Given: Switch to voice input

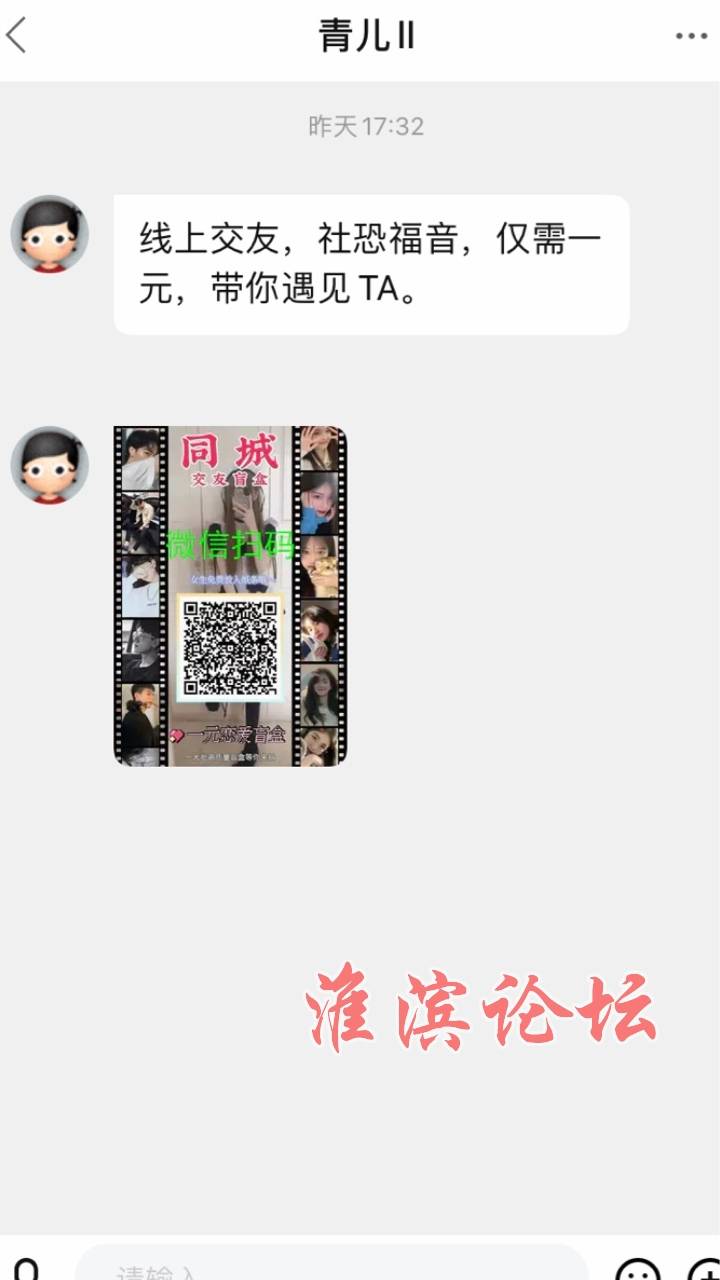Looking at the screenshot, I should [27, 1270].
